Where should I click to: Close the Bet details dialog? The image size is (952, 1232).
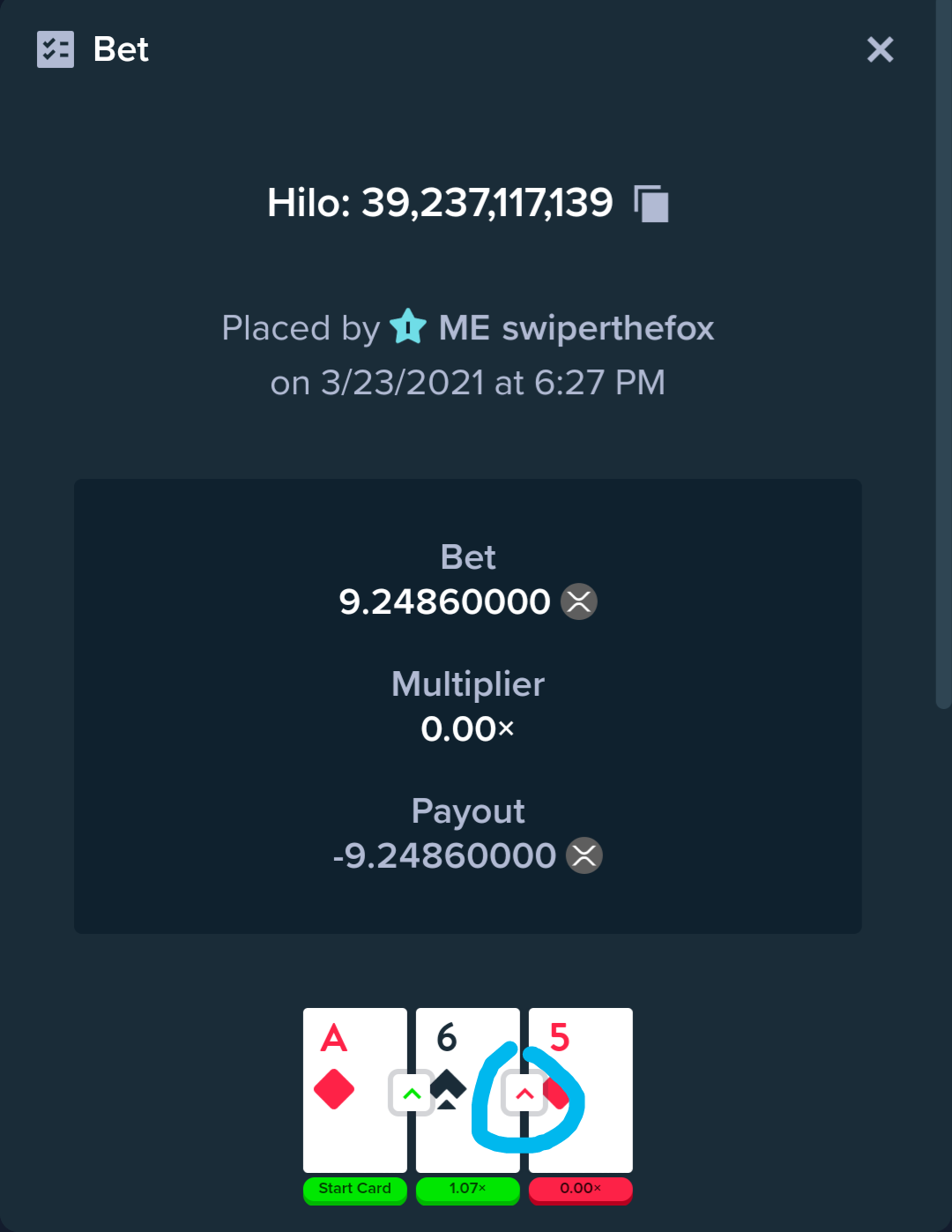point(880,49)
